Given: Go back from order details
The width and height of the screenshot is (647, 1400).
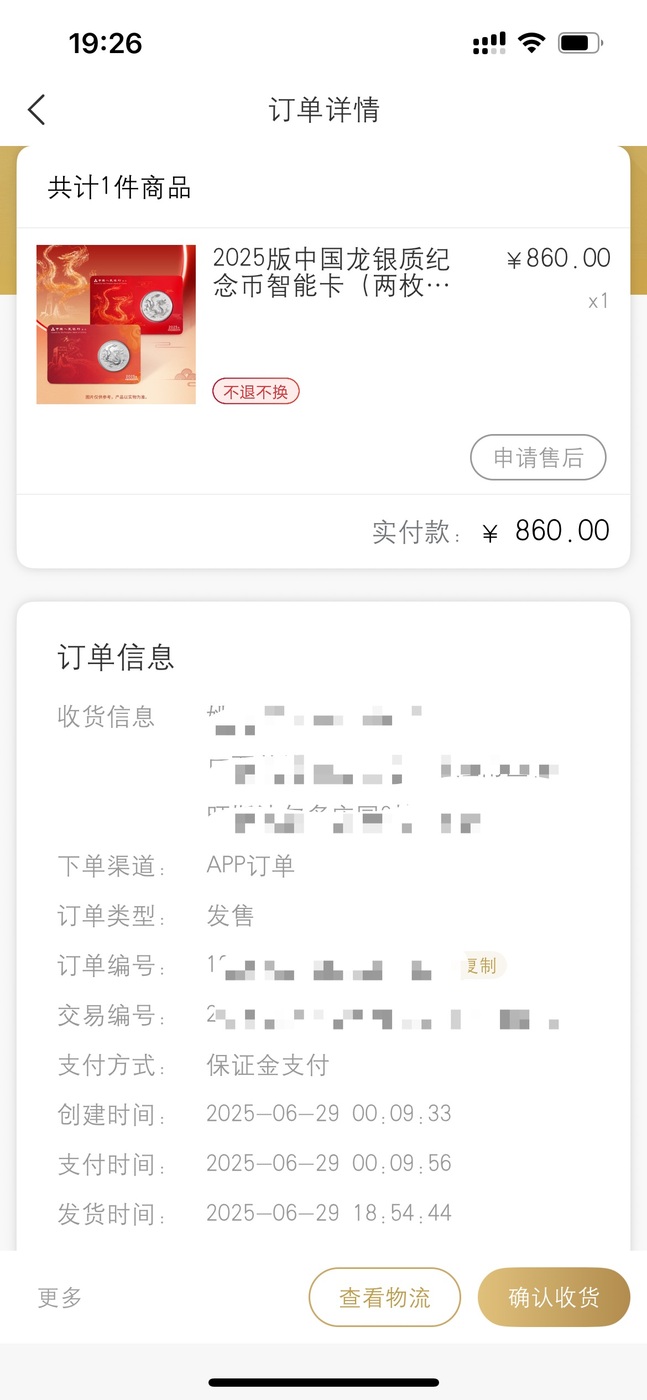Looking at the screenshot, I should pos(37,110).
